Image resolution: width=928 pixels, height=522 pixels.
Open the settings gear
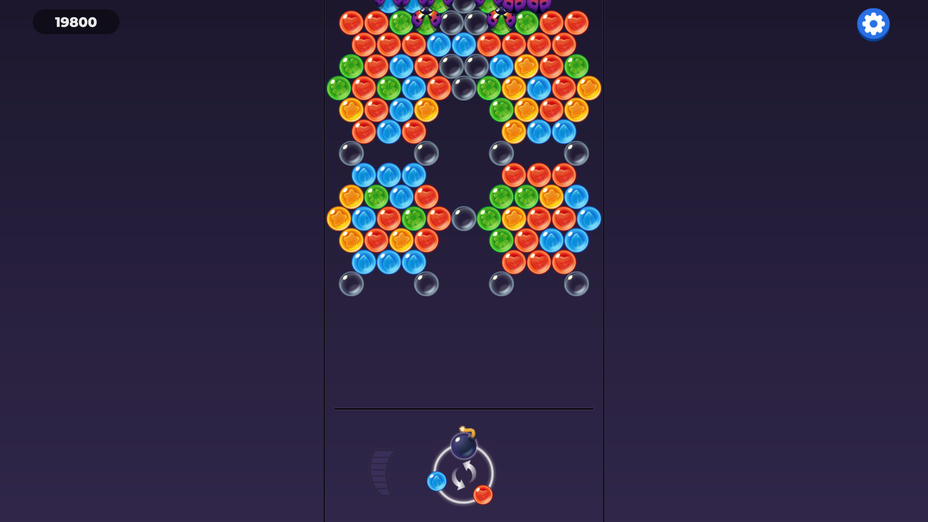[873, 24]
